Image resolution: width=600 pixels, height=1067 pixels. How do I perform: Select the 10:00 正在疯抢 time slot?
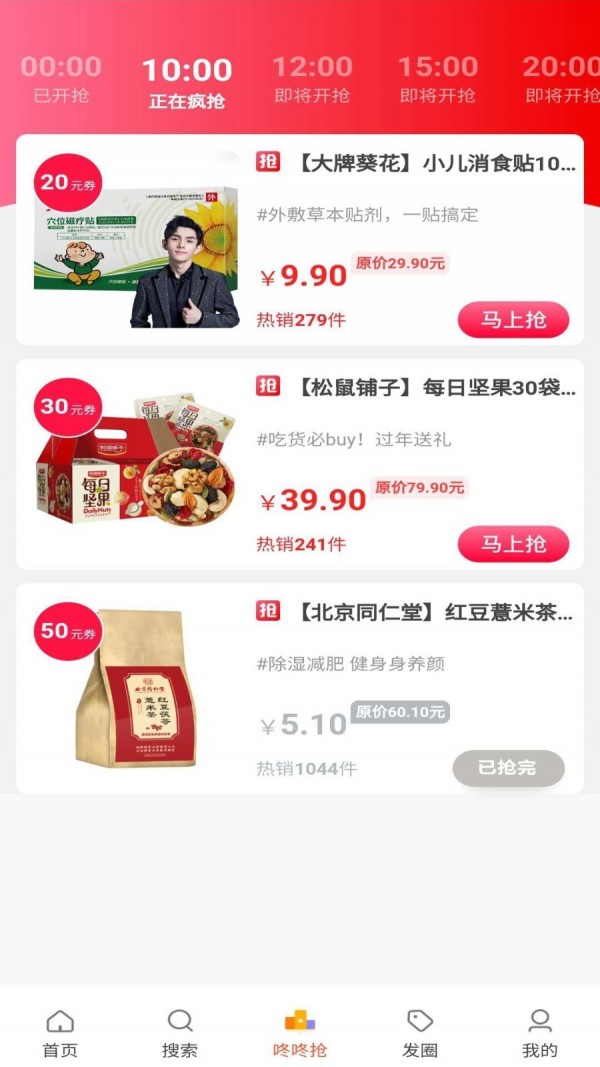(x=187, y=82)
